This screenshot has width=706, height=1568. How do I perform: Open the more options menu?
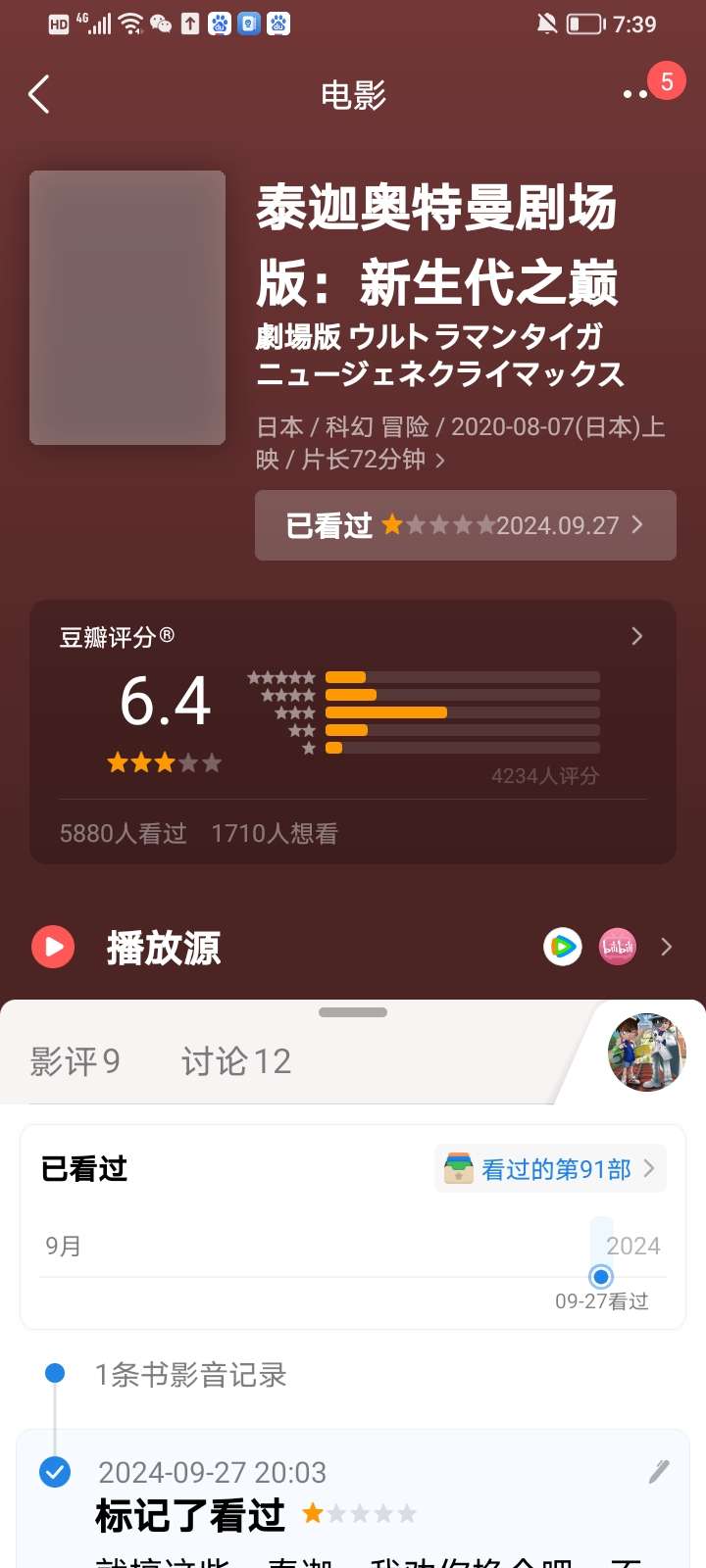[635, 94]
